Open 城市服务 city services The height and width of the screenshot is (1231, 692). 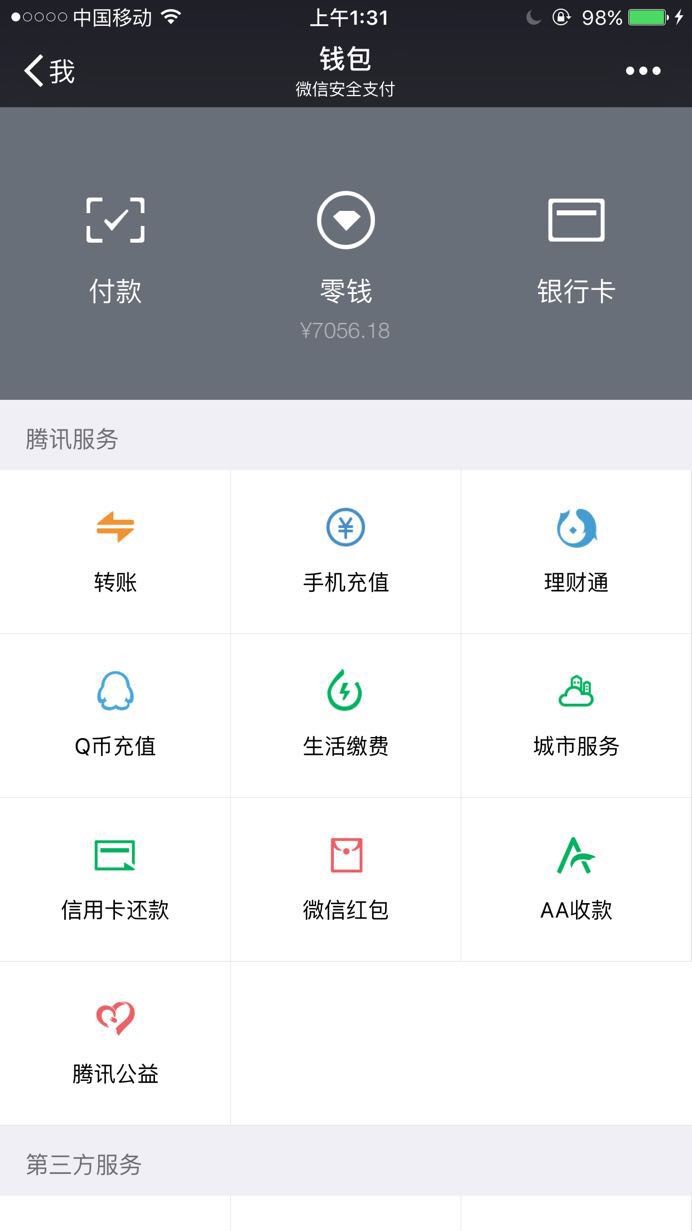click(x=576, y=715)
